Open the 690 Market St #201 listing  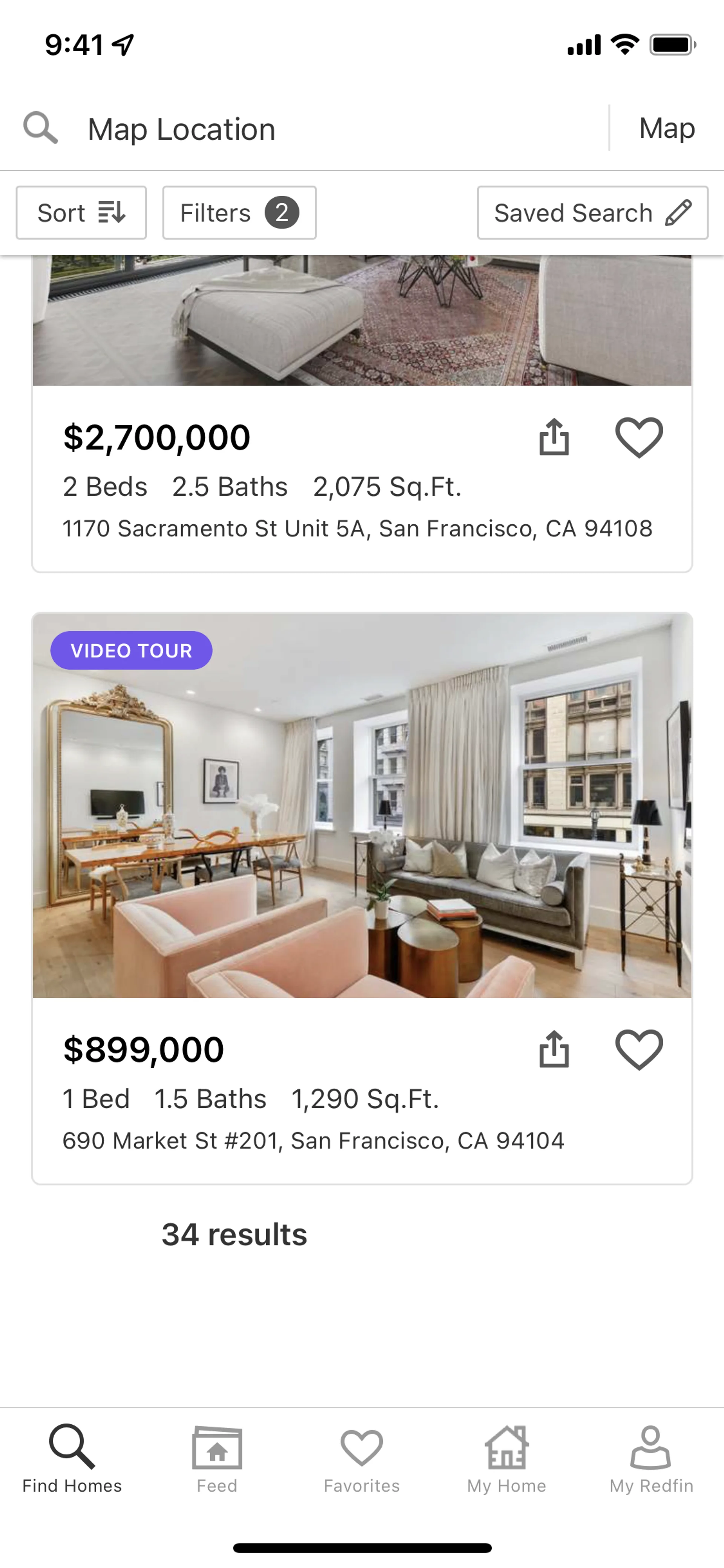pyautogui.click(x=361, y=805)
